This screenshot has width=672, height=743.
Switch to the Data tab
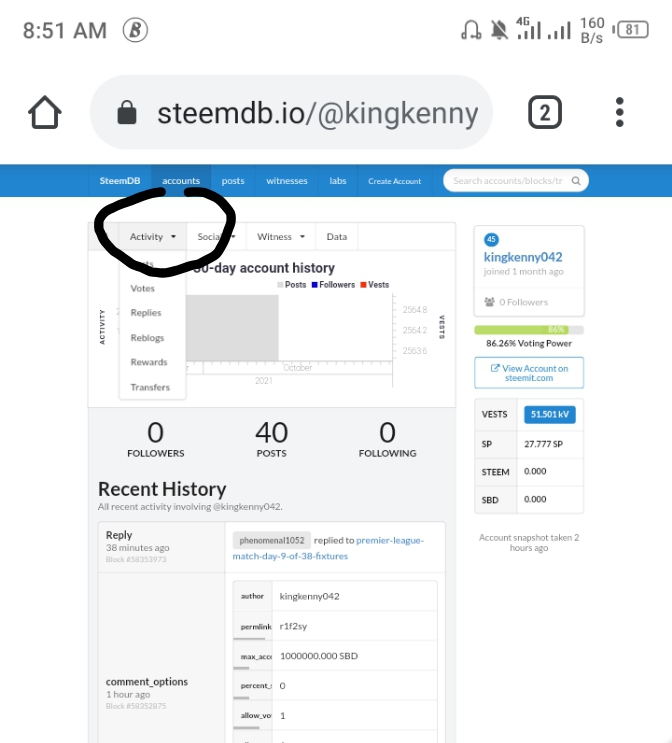[336, 236]
